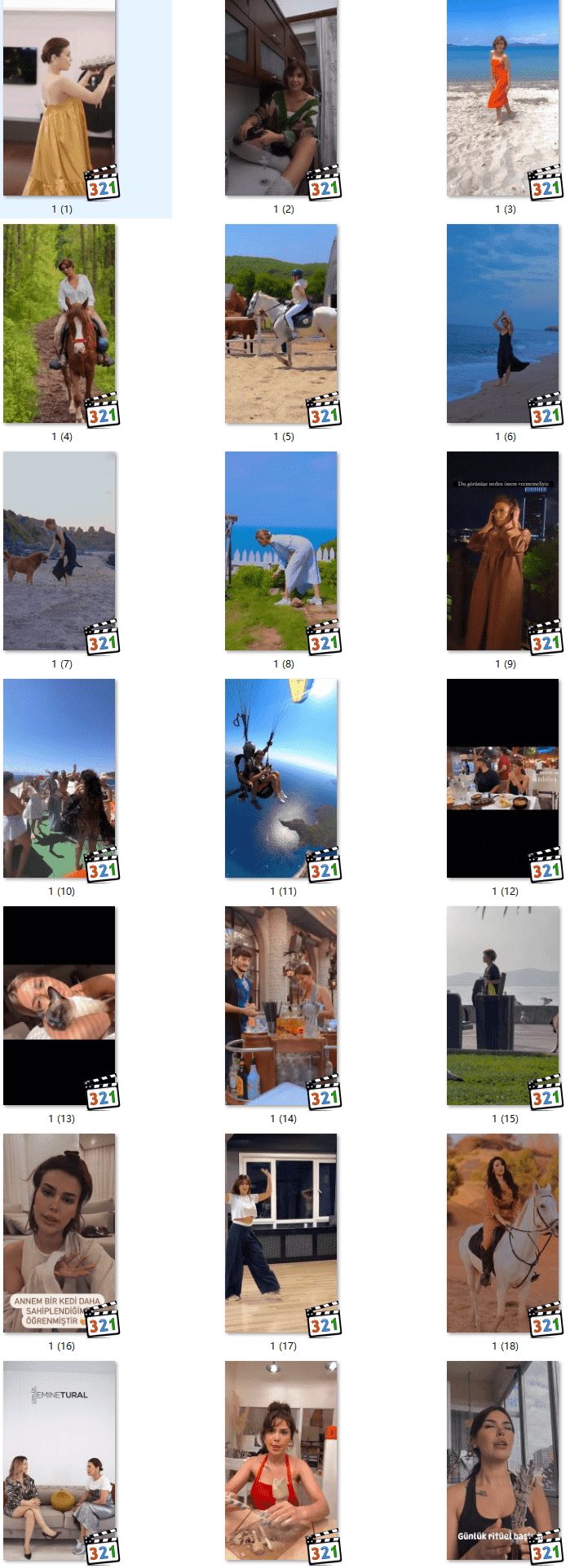Select horse riding video 1 (4)
This screenshot has height=1568, width=570.
coord(60,324)
